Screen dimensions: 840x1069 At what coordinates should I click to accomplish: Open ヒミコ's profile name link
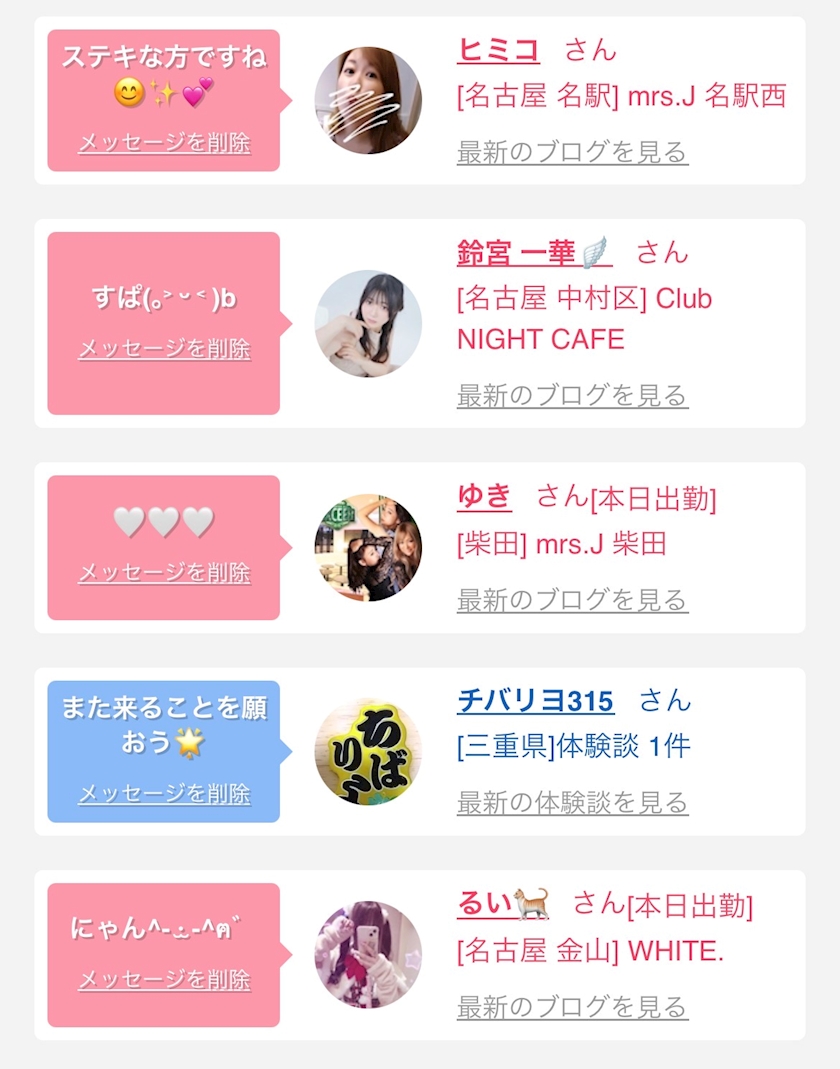coord(498,50)
